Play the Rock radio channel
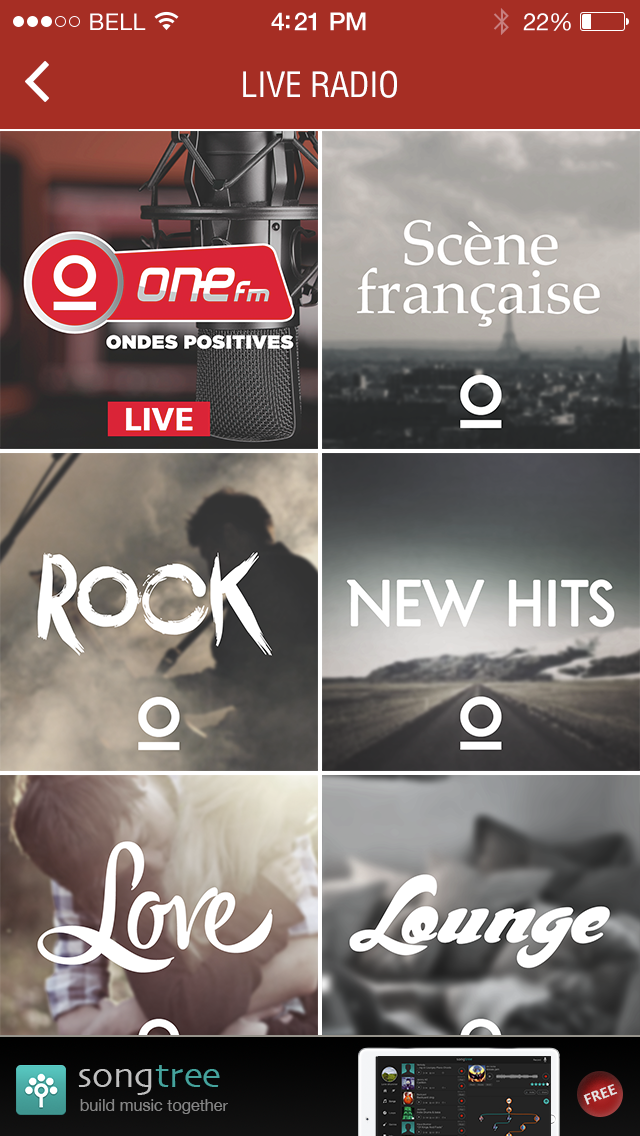Image resolution: width=640 pixels, height=1136 pixels. tap(159, 612)
